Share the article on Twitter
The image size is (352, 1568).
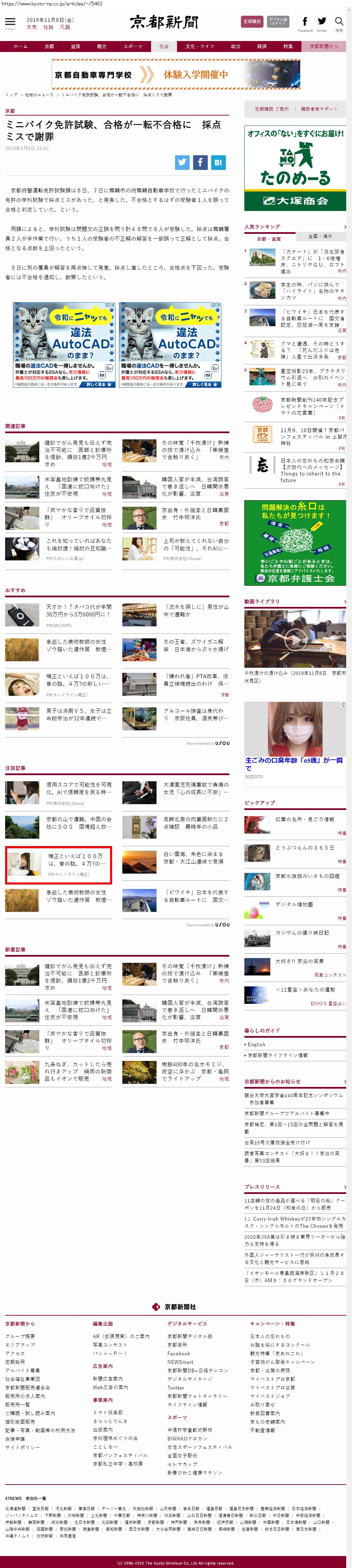pos(182,162)
